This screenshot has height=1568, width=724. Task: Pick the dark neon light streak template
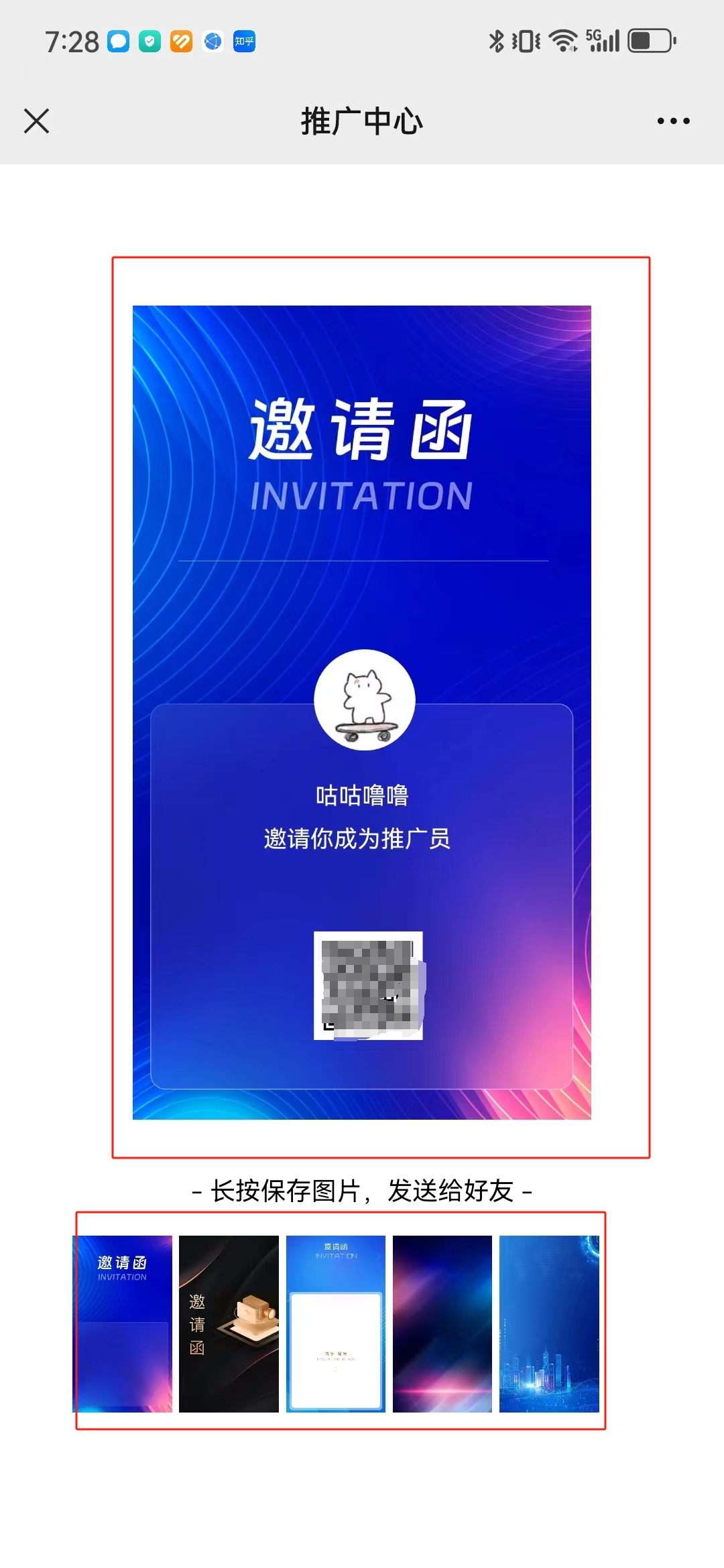(442, 1323)
